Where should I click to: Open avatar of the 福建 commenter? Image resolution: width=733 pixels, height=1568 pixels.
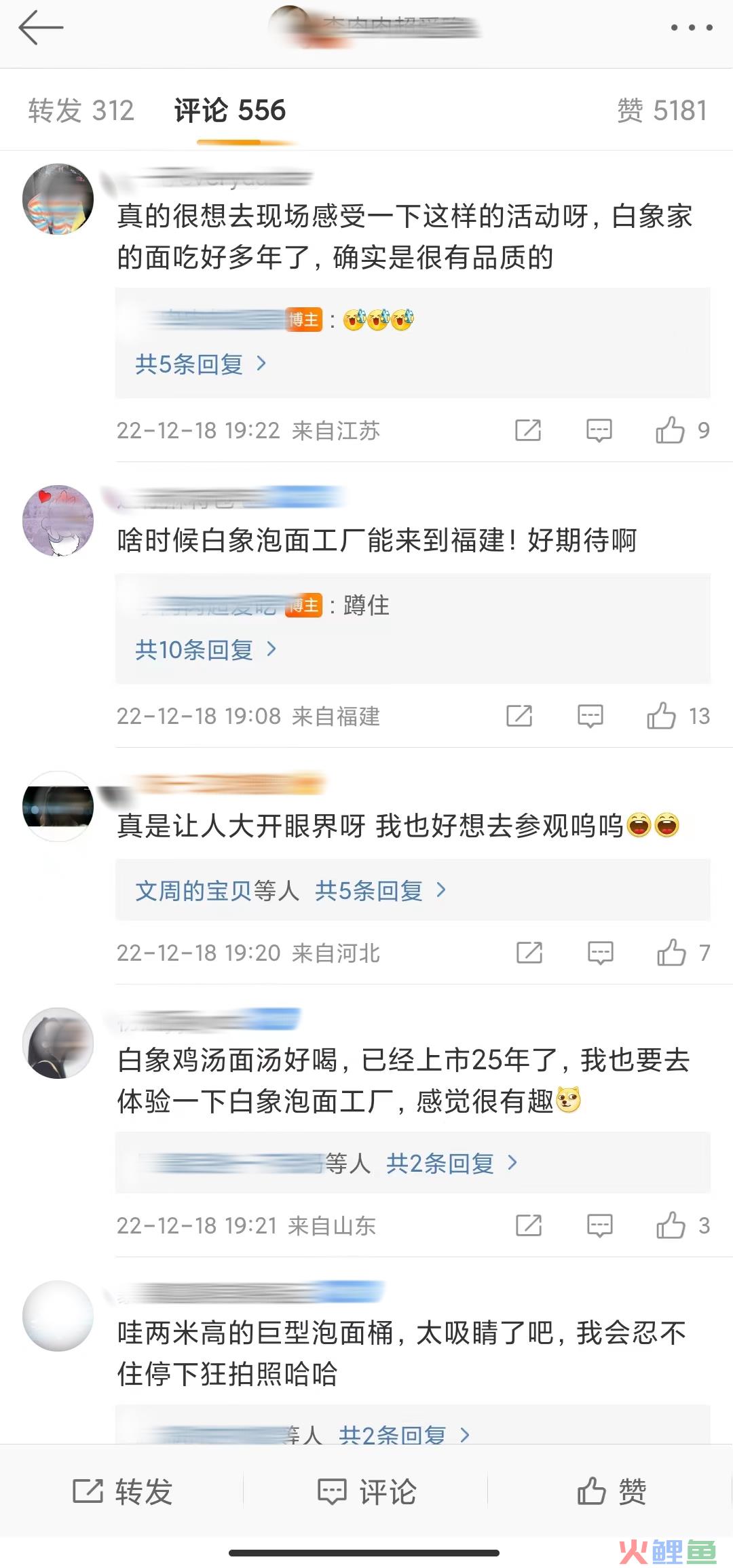58,520
